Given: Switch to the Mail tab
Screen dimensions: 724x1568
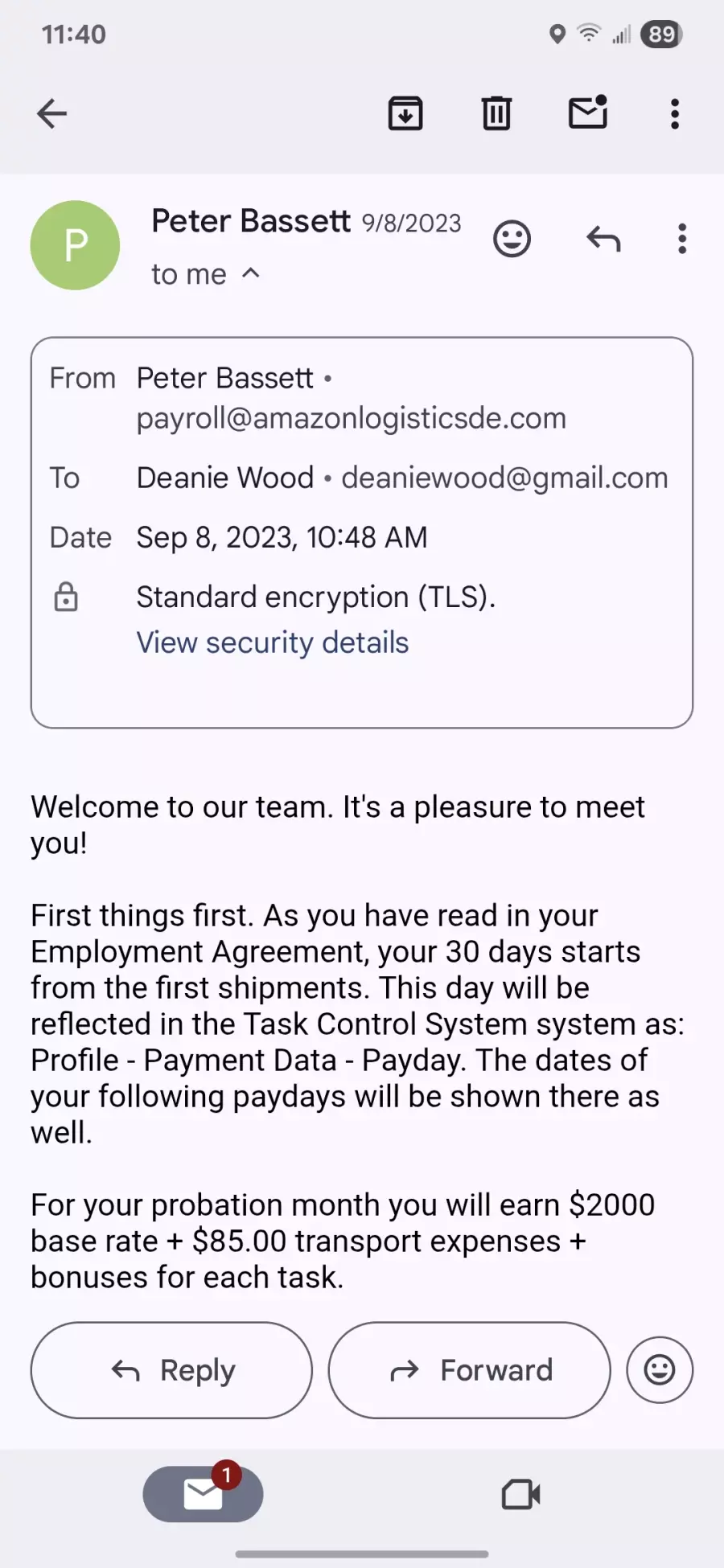Looking at the screenshot, I should (203, 1495).
